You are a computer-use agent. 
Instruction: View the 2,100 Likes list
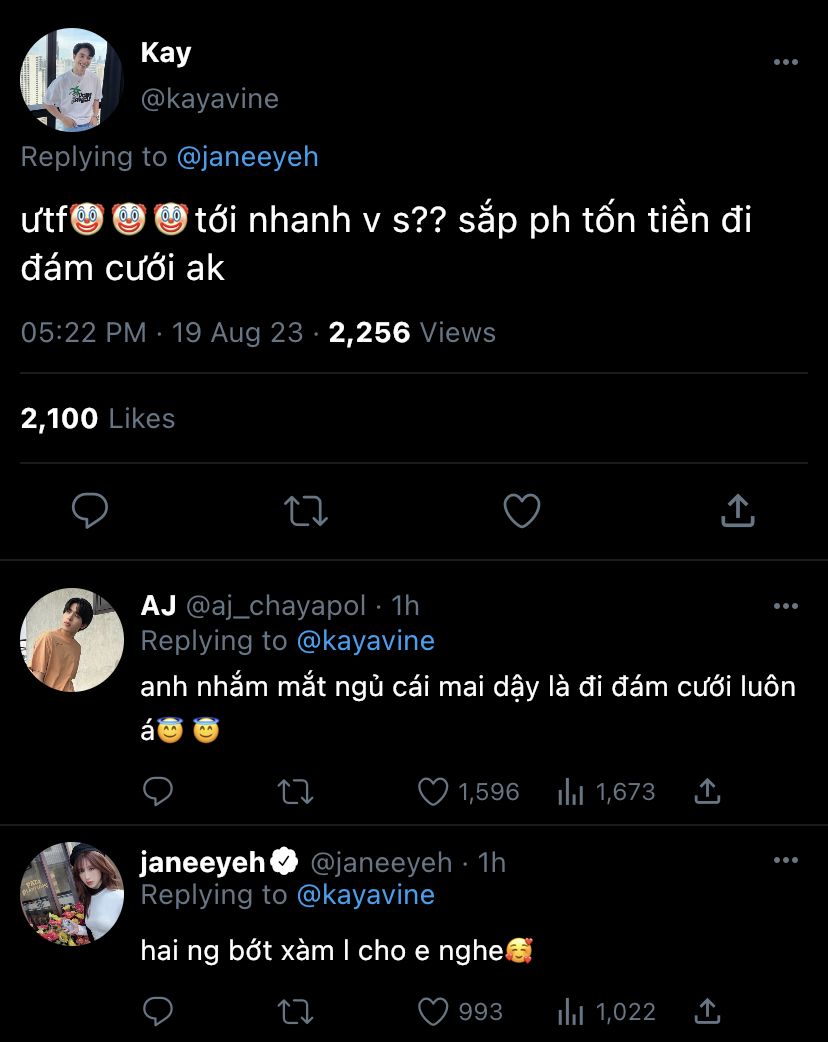tap(98, 419)
